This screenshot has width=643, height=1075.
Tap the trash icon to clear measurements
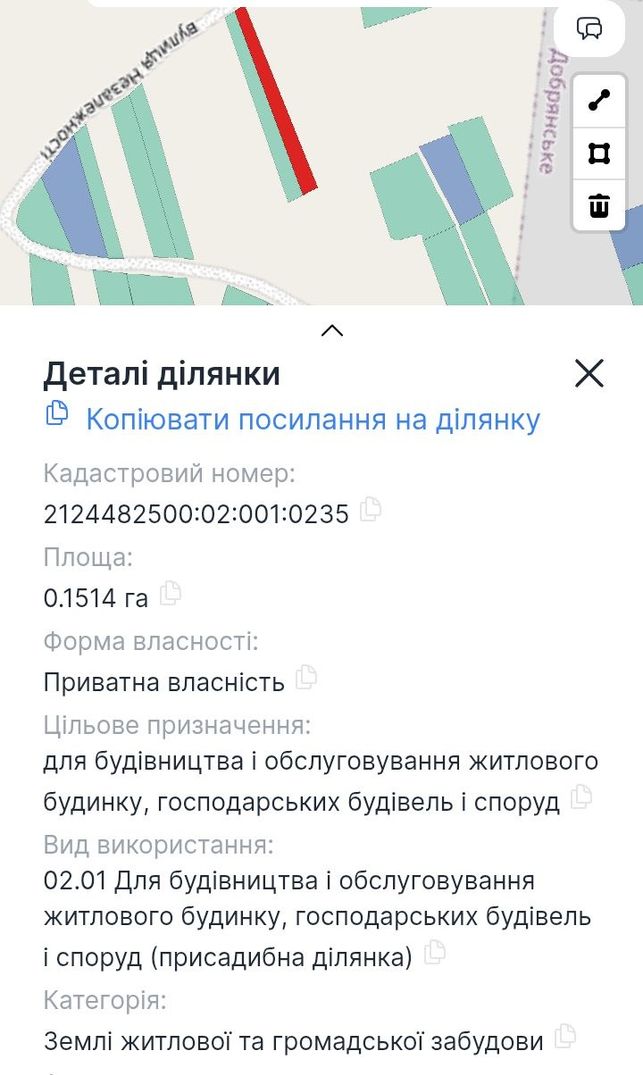click(598, 205)
